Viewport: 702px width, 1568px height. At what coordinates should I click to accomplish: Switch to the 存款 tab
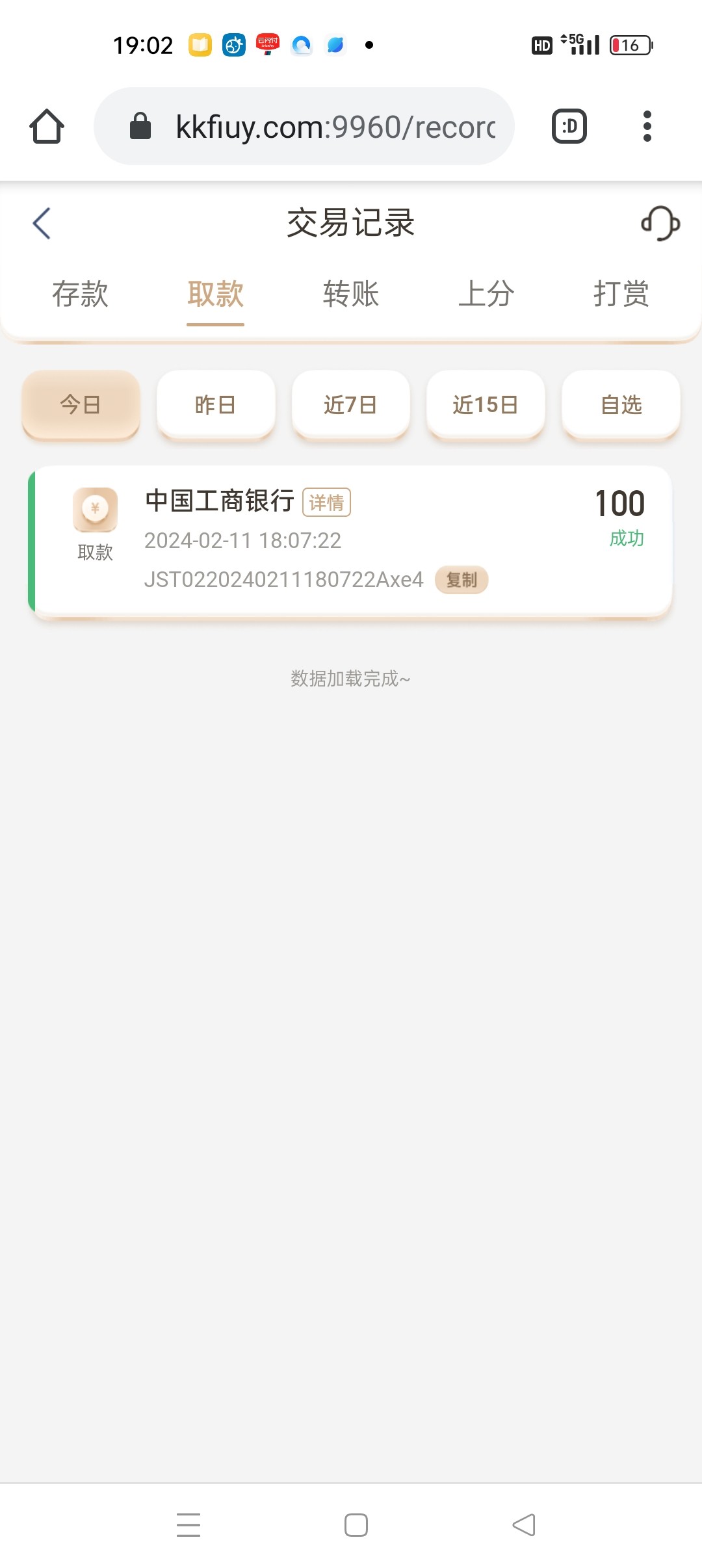coord(80,294)
